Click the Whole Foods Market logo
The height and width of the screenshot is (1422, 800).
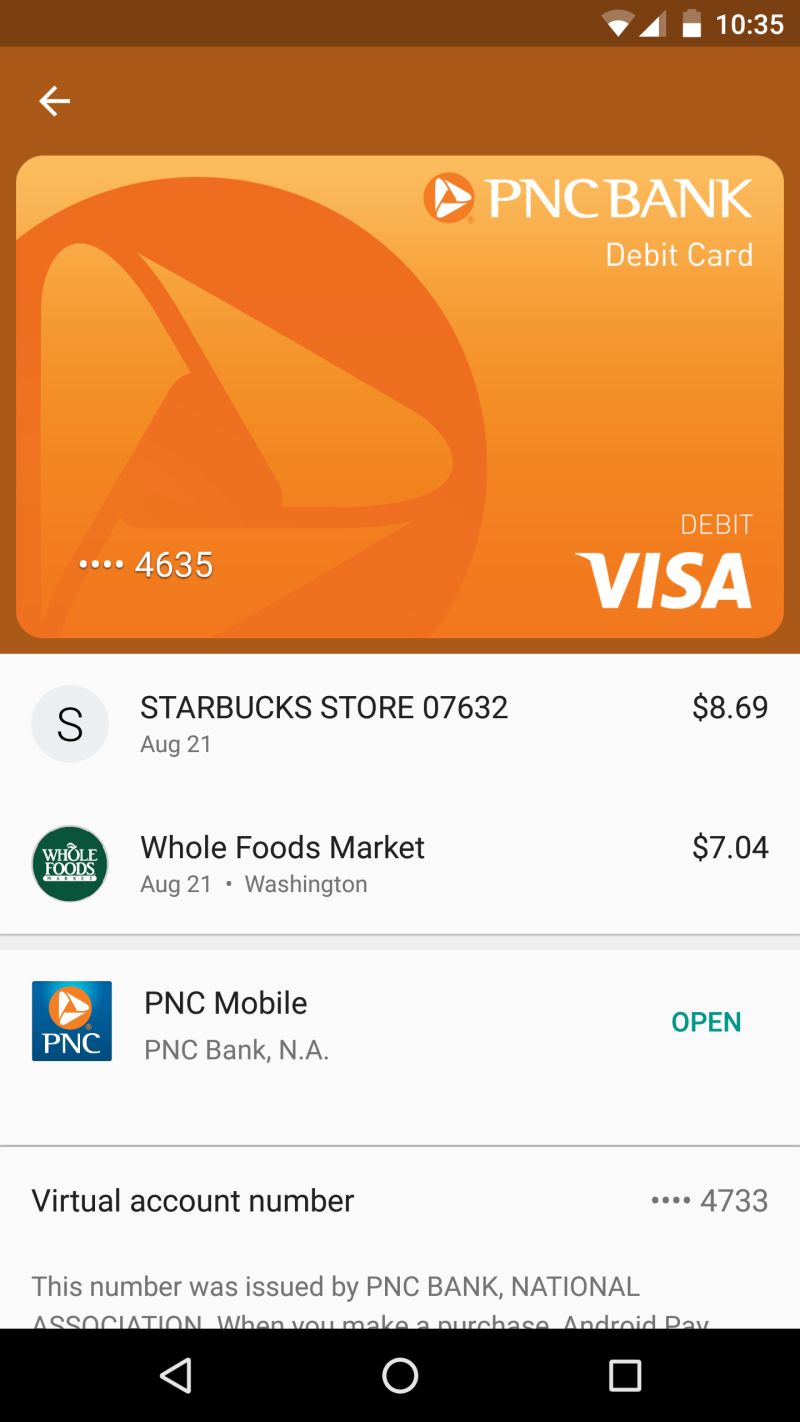click(70, 863)
